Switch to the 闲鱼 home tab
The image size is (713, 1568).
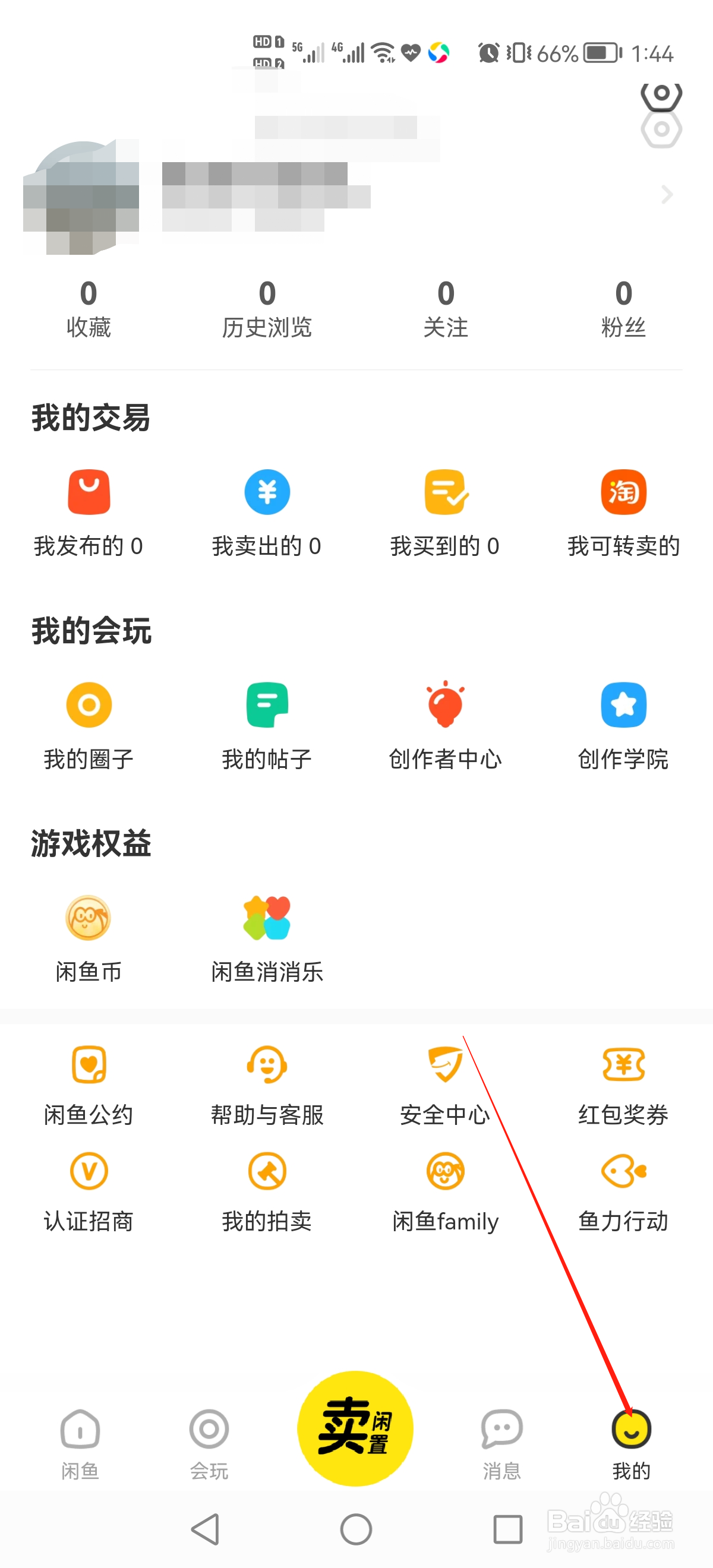[80, 1444]
